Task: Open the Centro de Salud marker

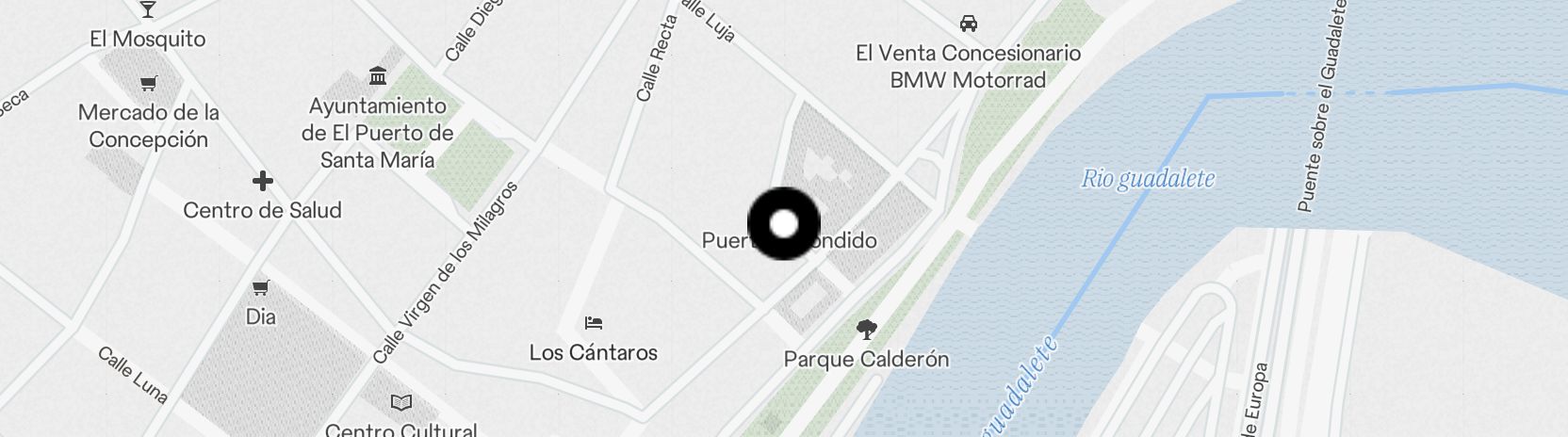Action: (x=263, y=181)
